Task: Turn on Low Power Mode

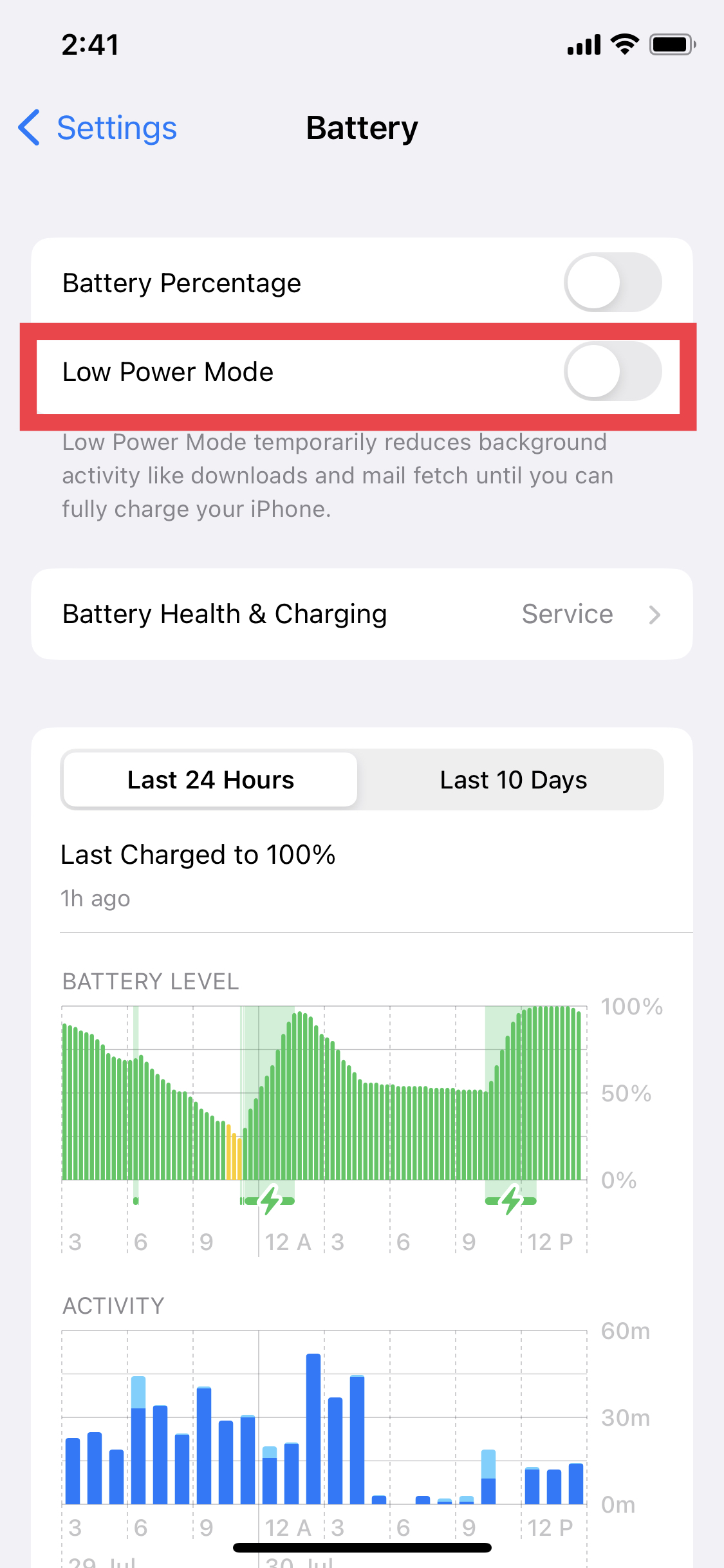Action: [614, 372]
